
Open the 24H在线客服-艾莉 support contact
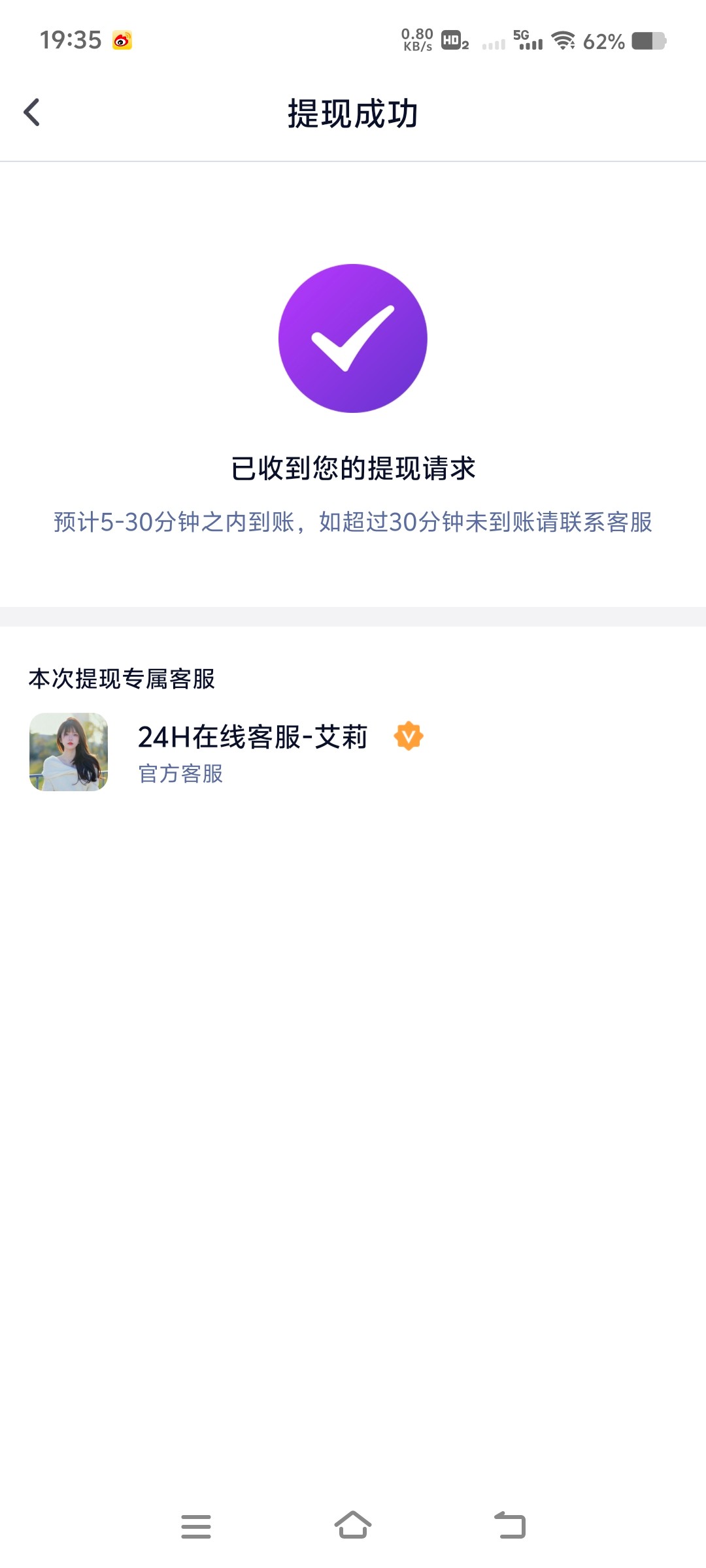(252, 751)
